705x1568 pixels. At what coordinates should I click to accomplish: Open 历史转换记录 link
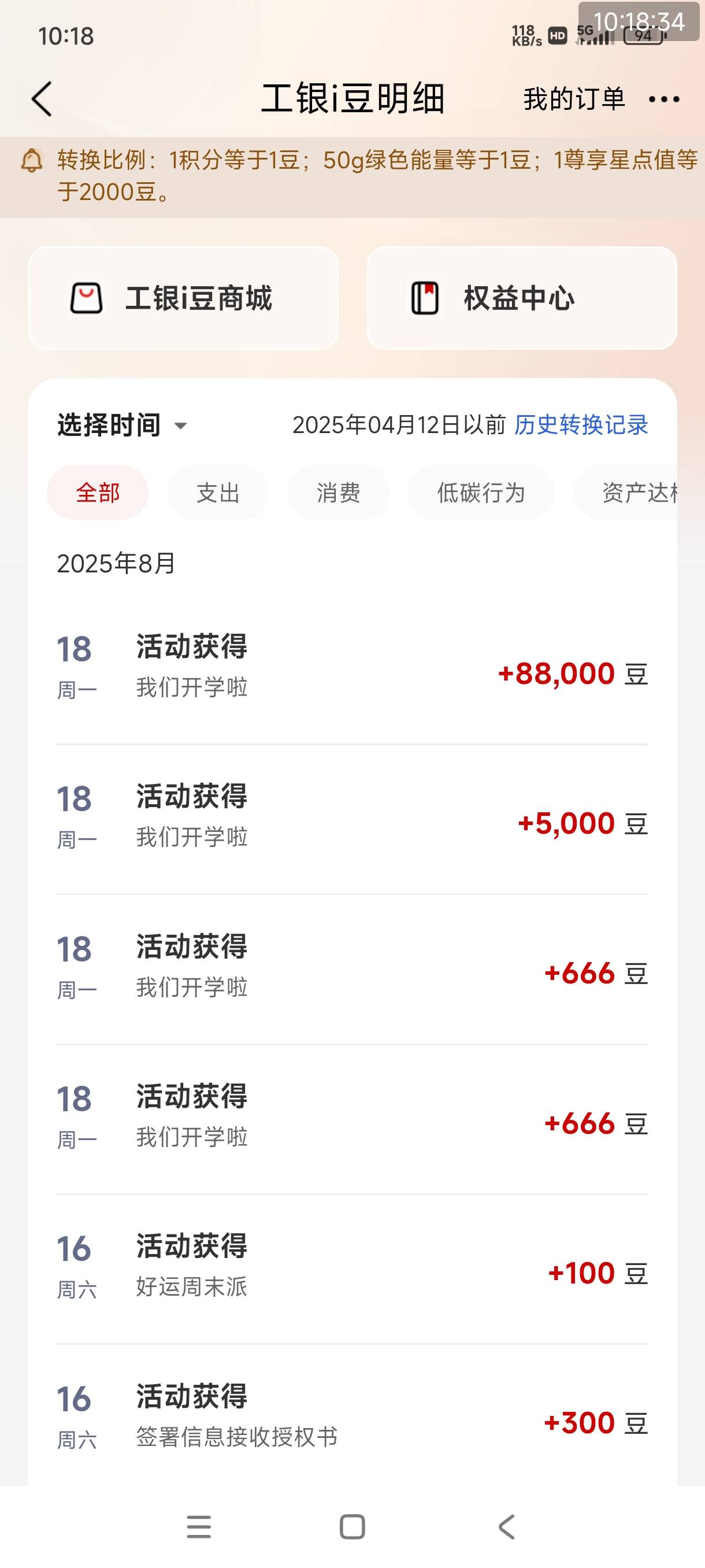(x=581, y=425)
